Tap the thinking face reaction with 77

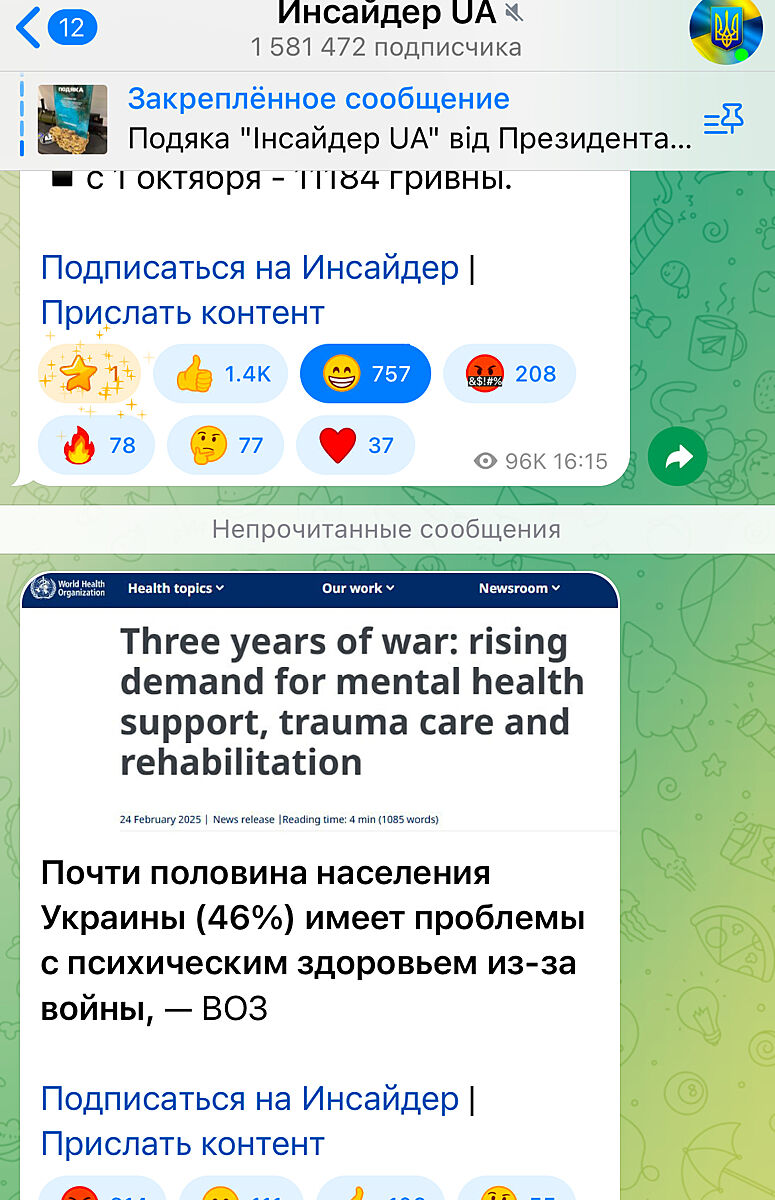click(x=225, y=444)
